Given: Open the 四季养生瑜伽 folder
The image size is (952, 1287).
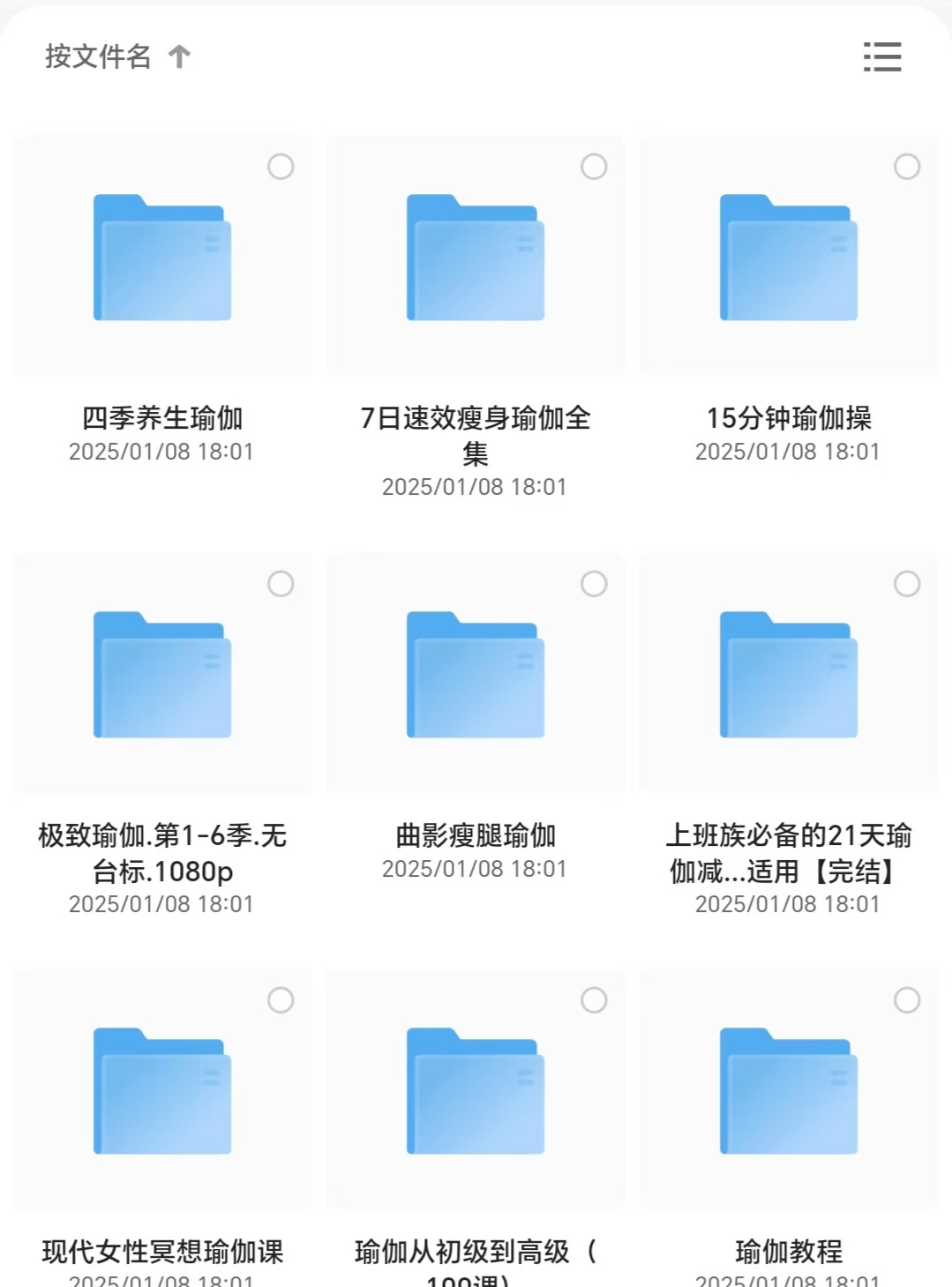Looking at the screenshot, I should pos(162,258).
